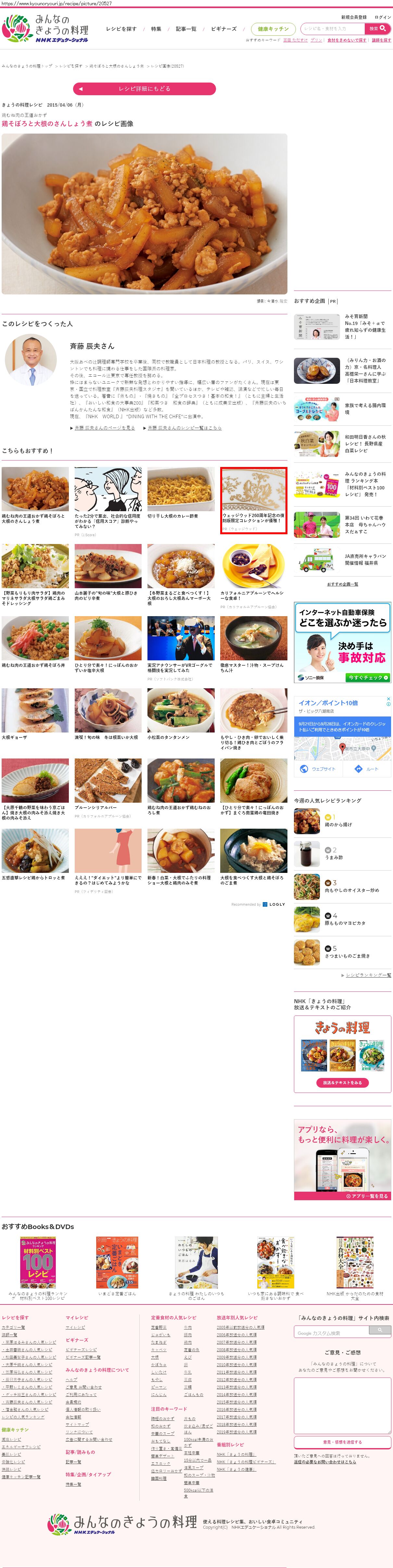393x1568 pixels.
Task: Open the アプリ一覧を見る banner
Action: tap(367, 1196)
